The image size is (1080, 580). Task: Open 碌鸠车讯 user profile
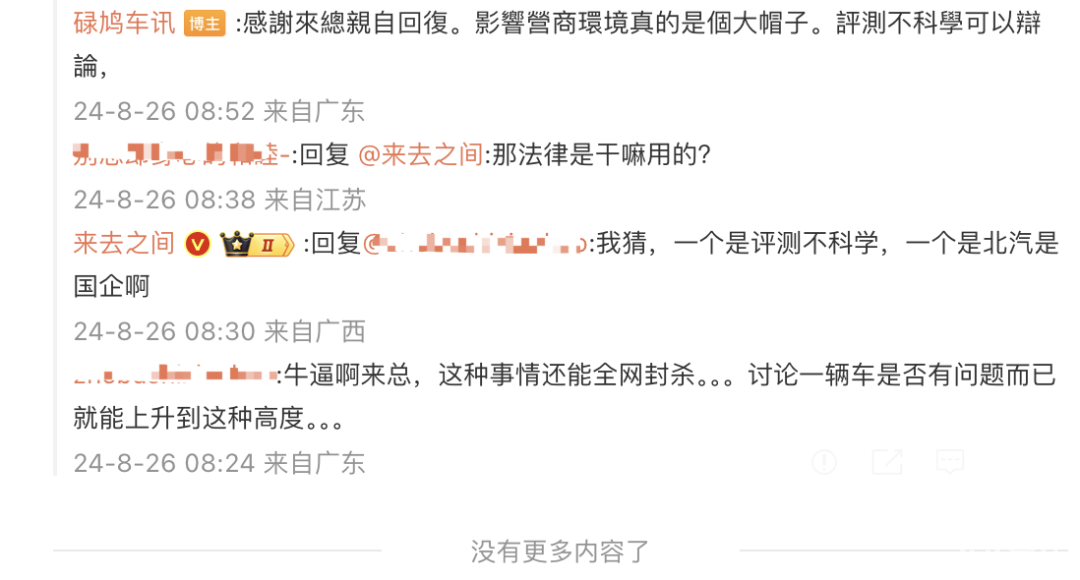tap(124, 23)
